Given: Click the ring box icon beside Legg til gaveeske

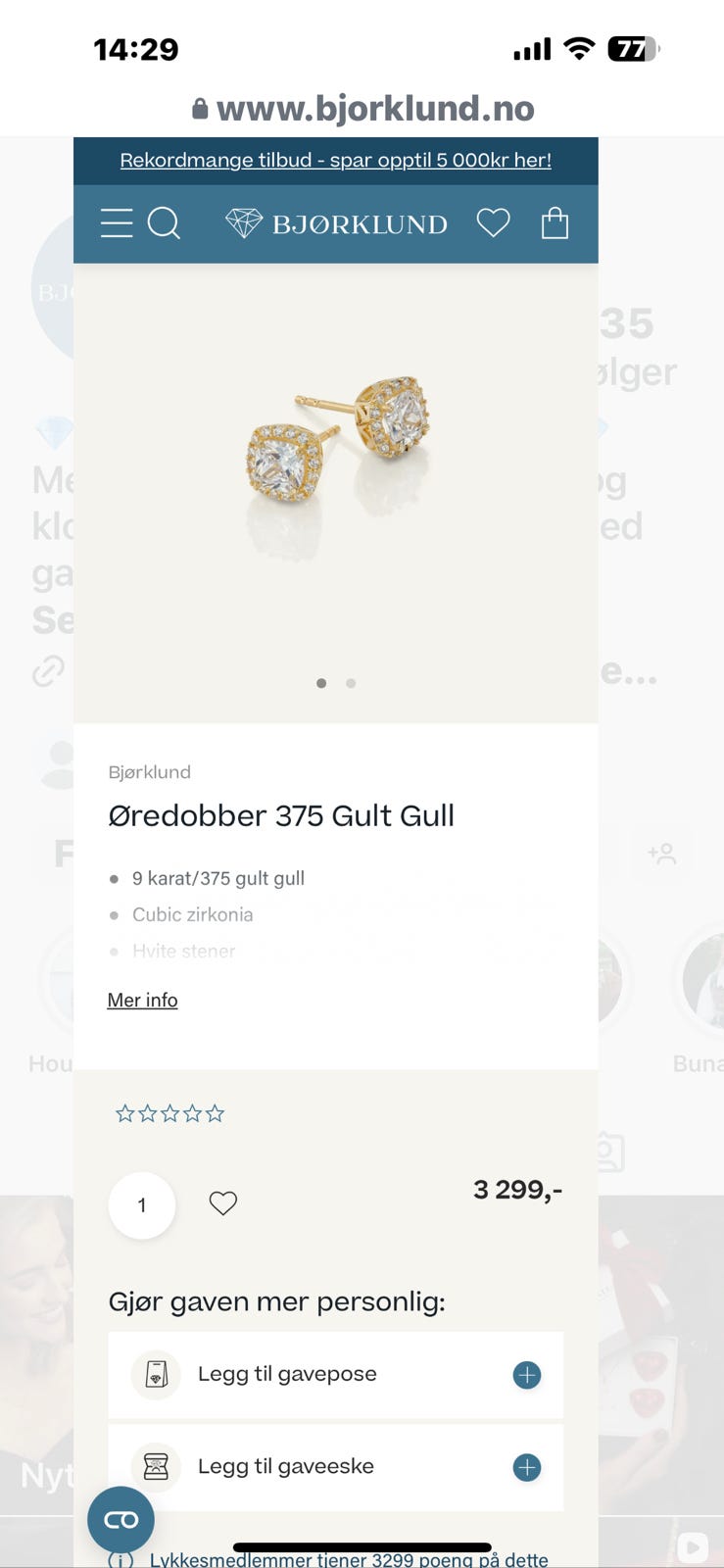Looking at the screenshot, I should 155,1467.
